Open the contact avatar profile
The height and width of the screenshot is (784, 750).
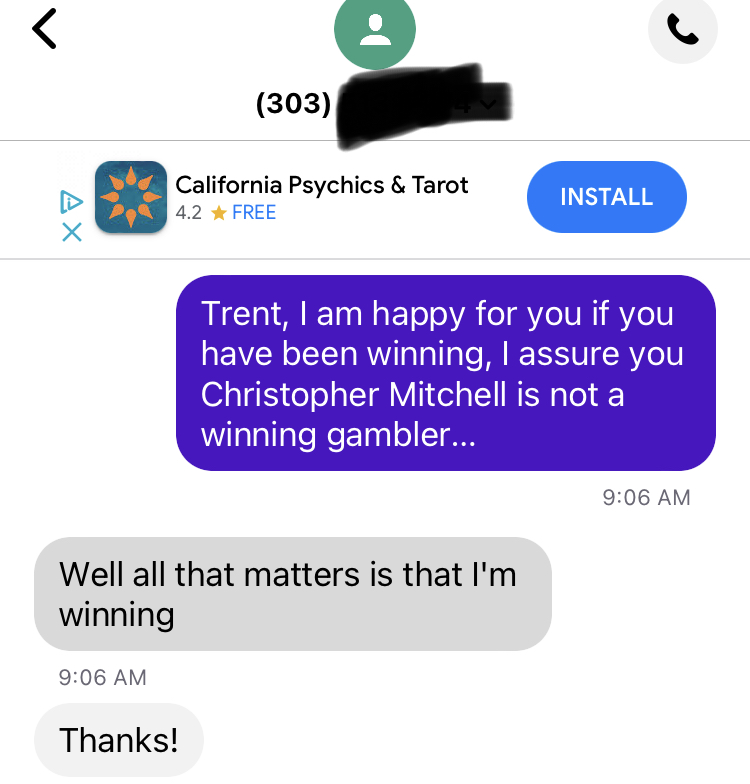[375, 32]
